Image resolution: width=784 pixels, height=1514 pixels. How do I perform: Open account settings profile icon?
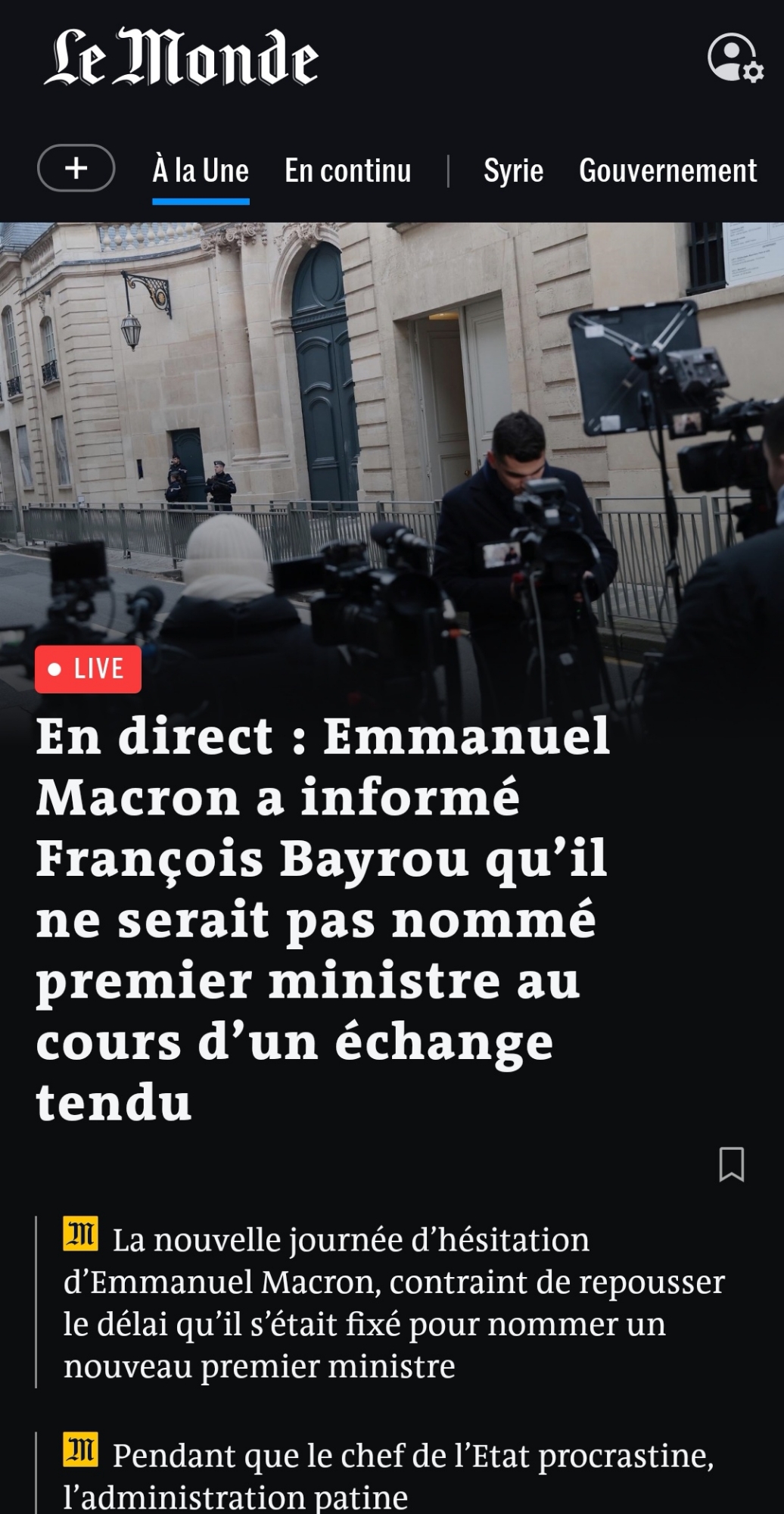pyautogui.click(x=734, y=58)
